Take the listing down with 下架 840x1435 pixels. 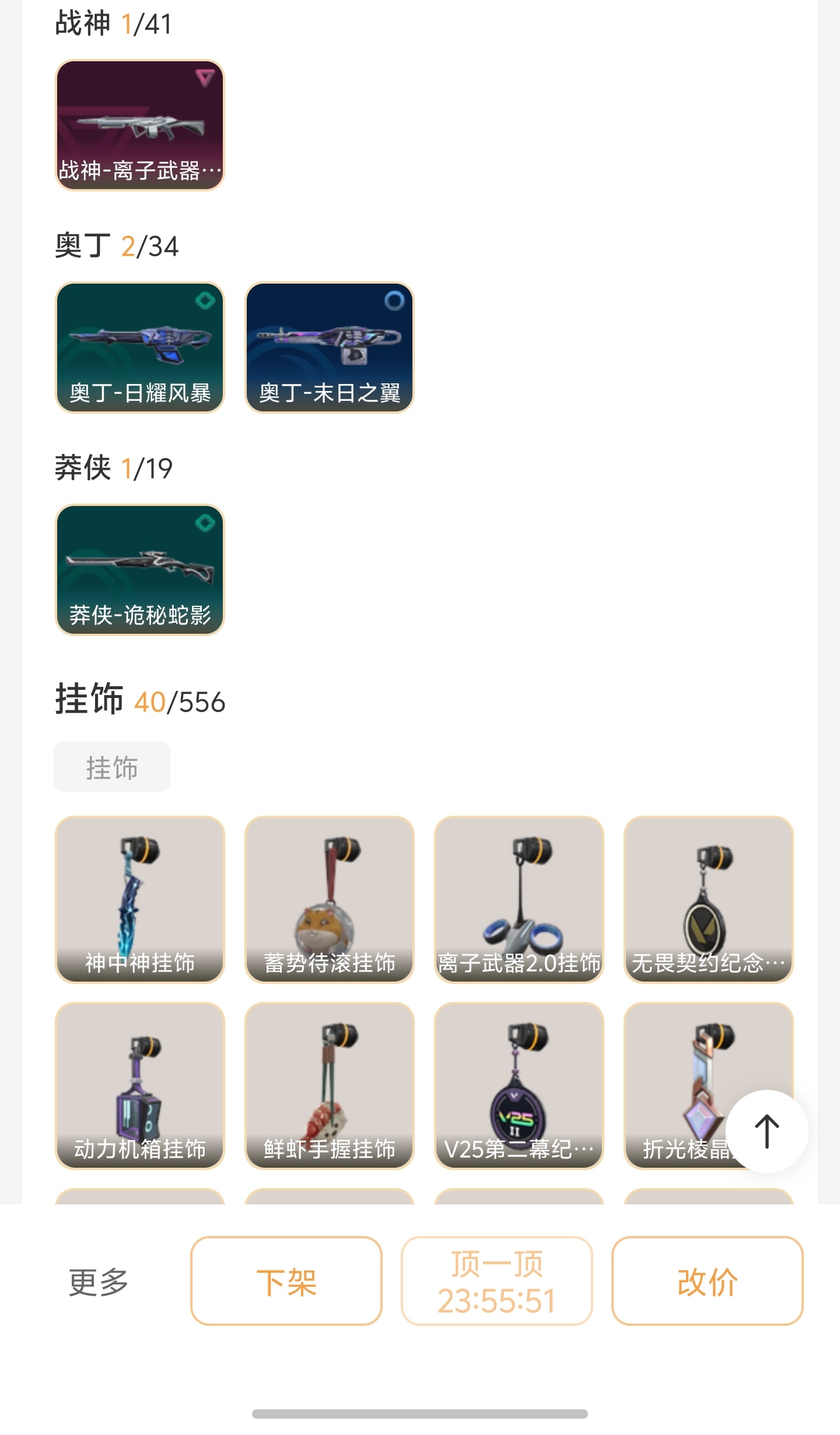pyautogui.click(x=286, y=1282)
